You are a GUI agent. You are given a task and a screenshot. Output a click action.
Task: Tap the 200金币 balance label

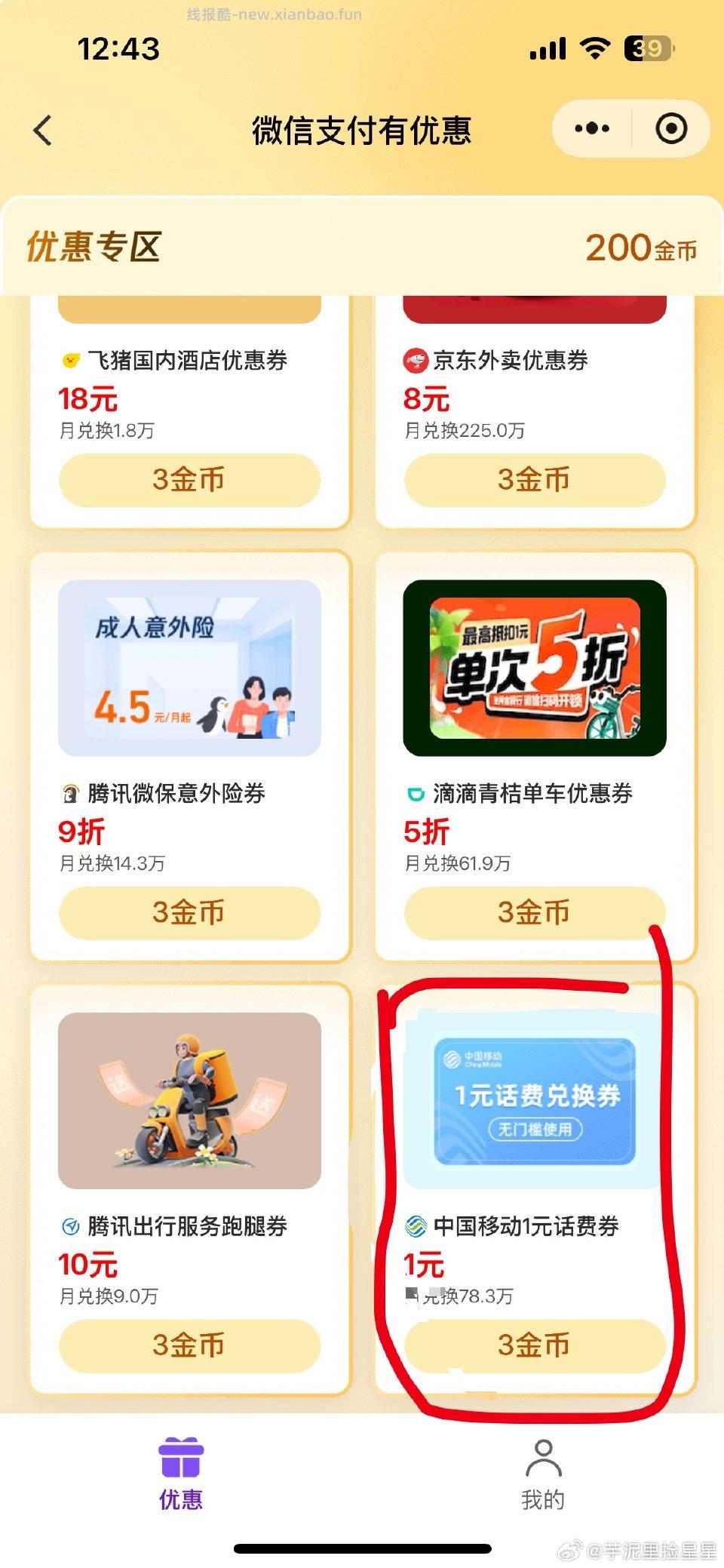point(641,249)
